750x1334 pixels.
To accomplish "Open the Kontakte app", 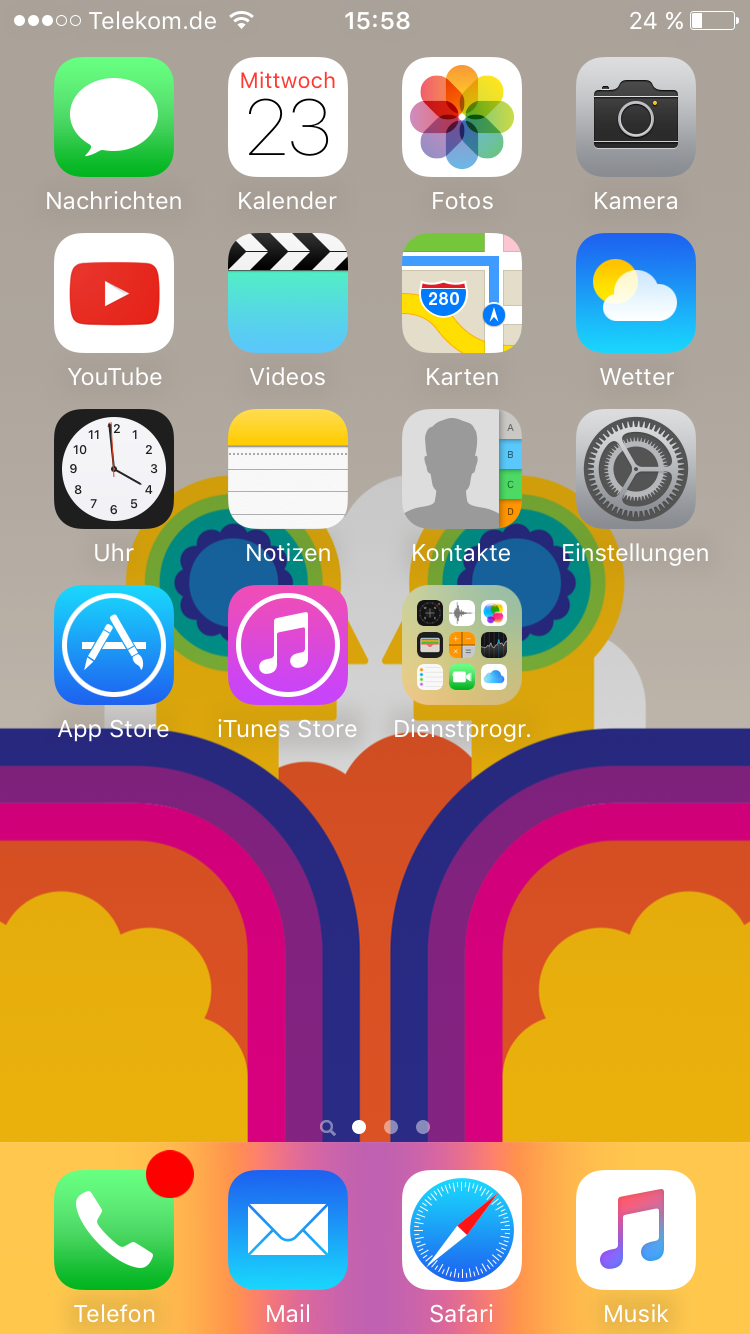I will pyautogui.click(x=462, y=469).
